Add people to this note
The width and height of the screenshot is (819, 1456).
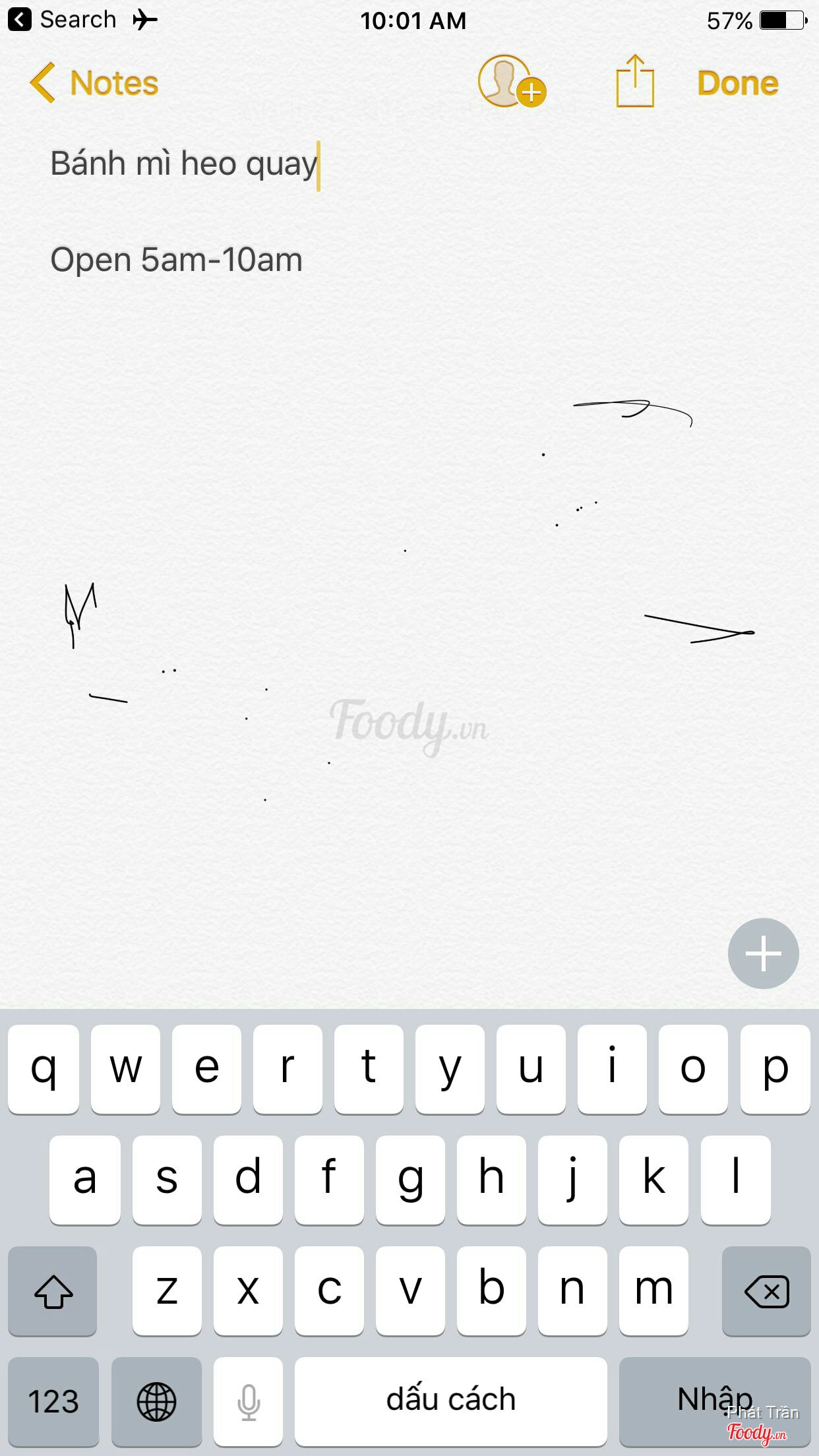(x=511, y=82)
